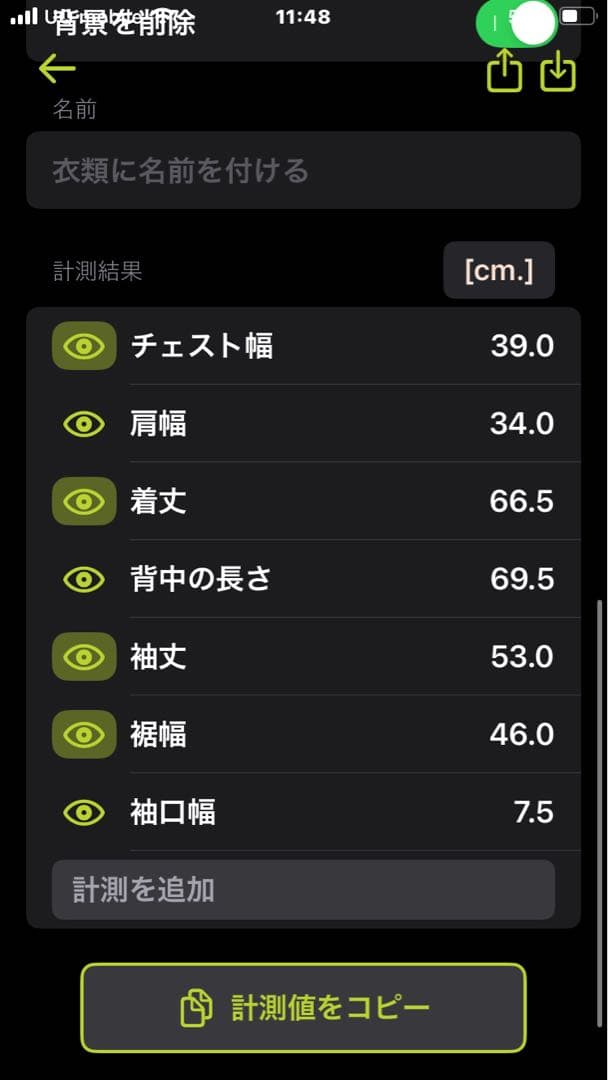Toggle the eye icon for 裾幅
Image resolution: width=608 pixels, height=1080 pixels.
click(x=84, y=734)
